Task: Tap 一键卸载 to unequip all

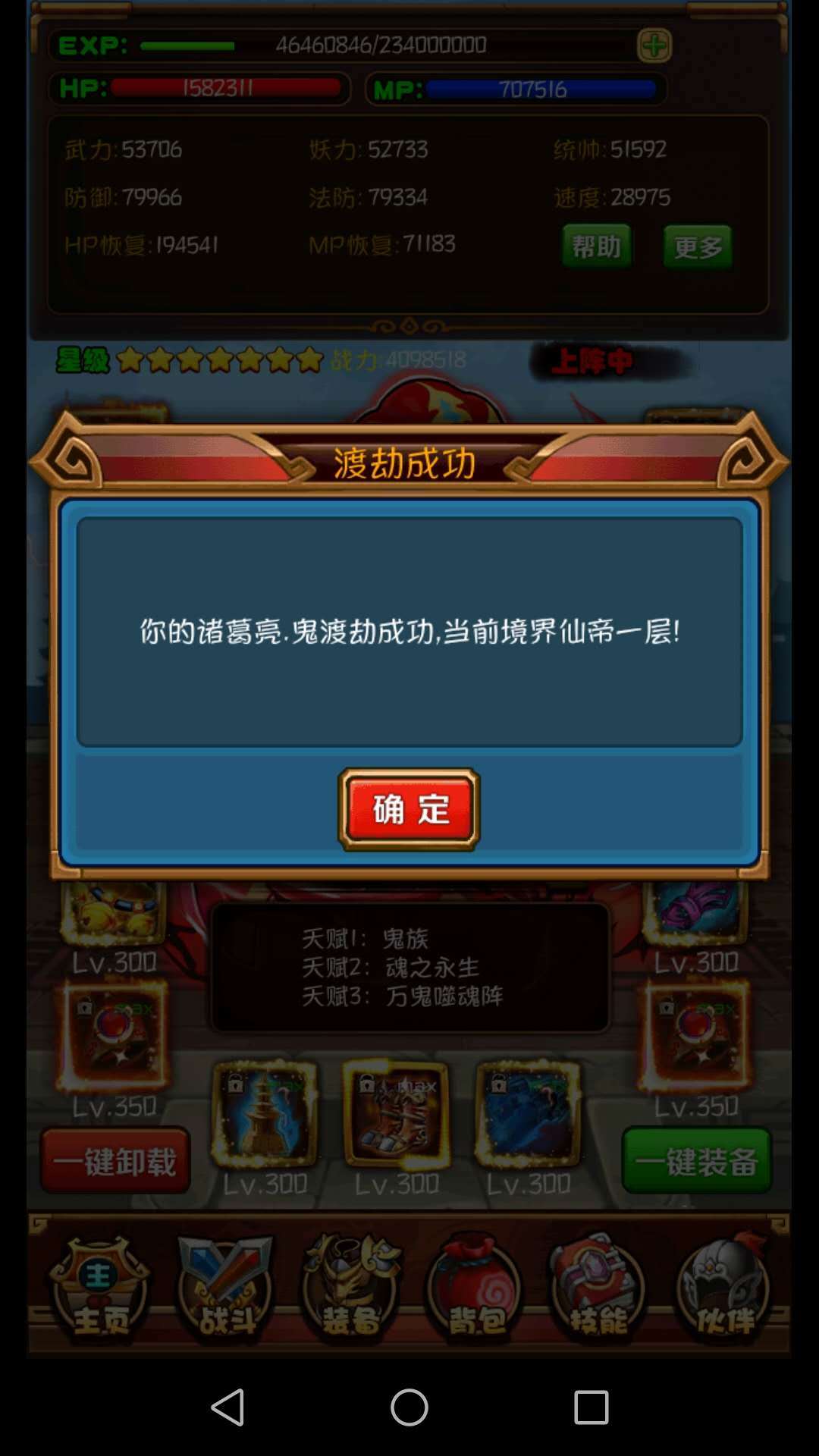Action: [x=115, y=1160]
